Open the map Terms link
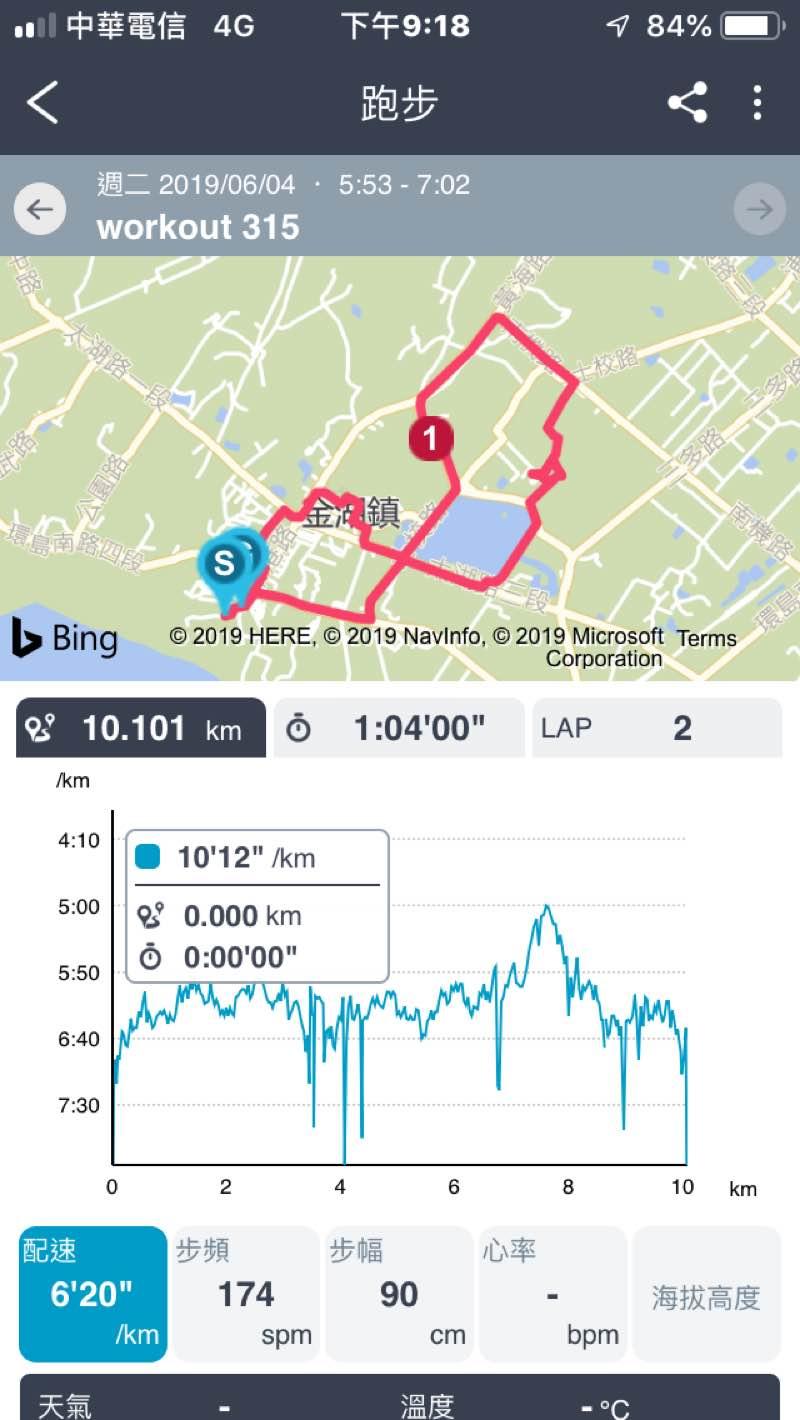Viewport: 800px width, 1420px height. [706, 638]
